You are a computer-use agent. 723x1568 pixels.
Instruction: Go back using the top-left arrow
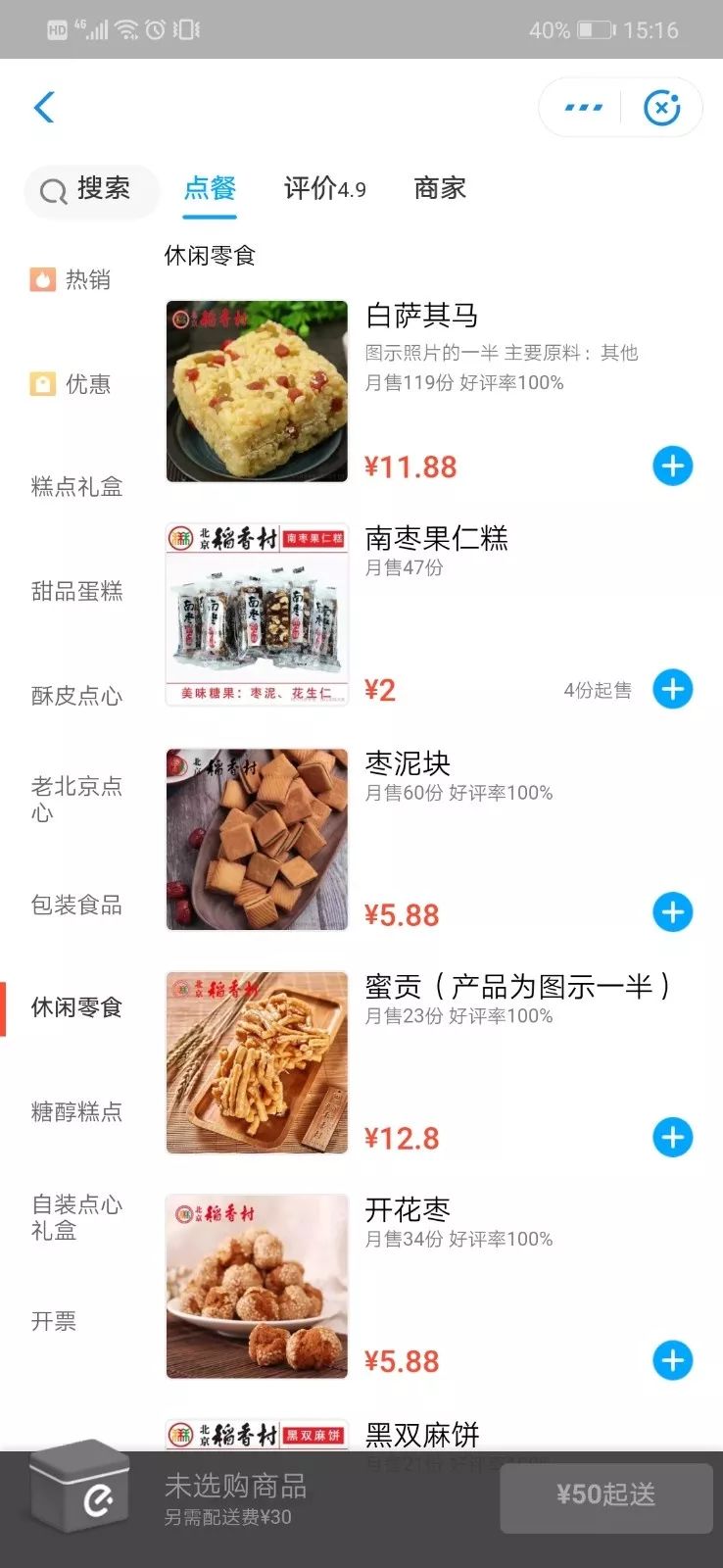(44, 107)
